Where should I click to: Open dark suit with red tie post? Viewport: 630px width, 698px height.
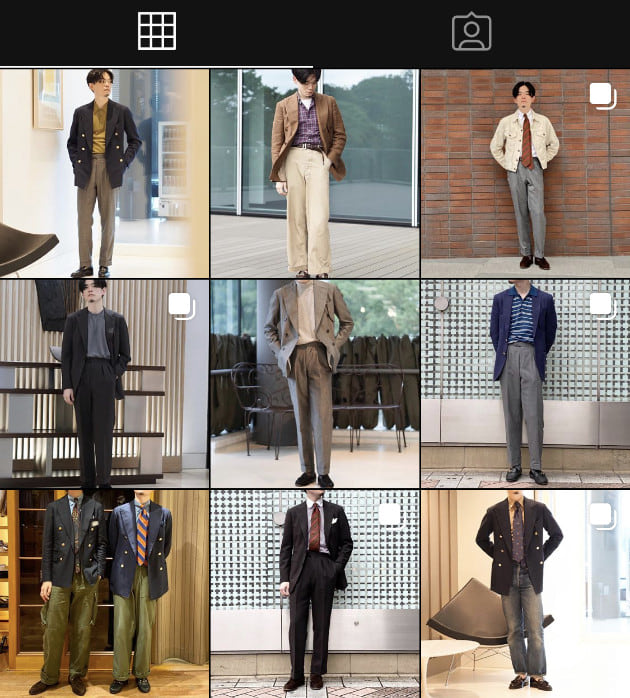tap(314, 593)
